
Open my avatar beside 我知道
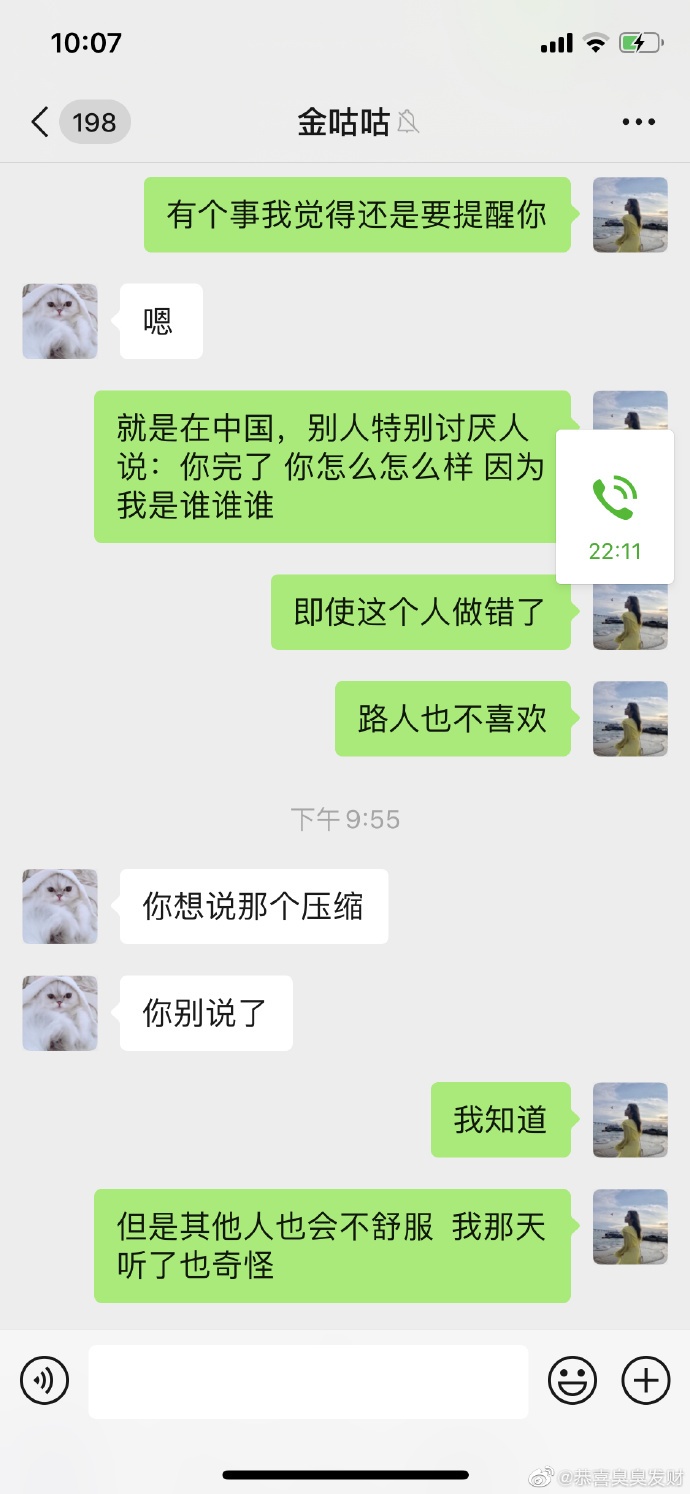point(630,1120)
